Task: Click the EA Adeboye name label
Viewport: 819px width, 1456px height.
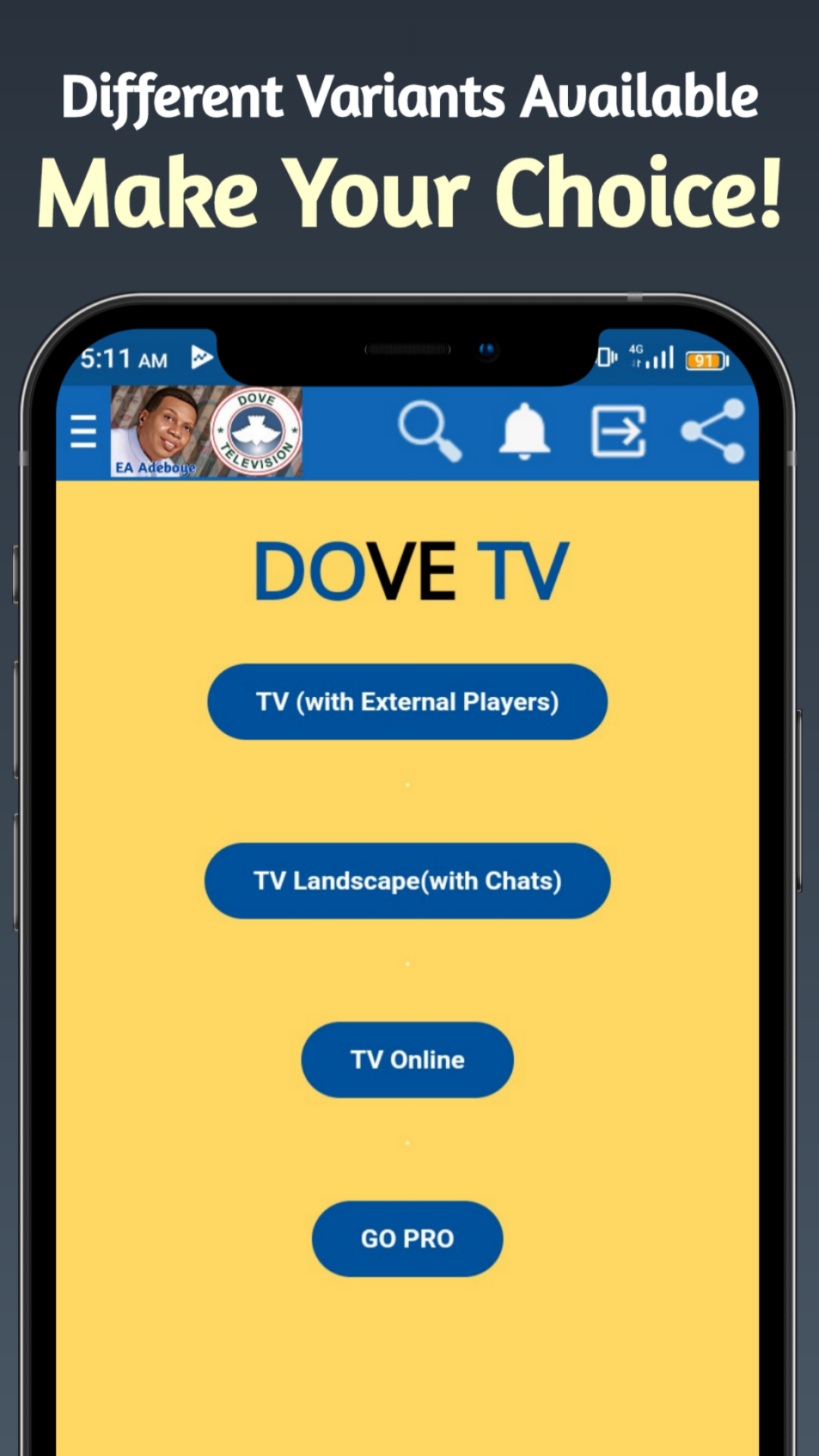Action: coord(157,468)
